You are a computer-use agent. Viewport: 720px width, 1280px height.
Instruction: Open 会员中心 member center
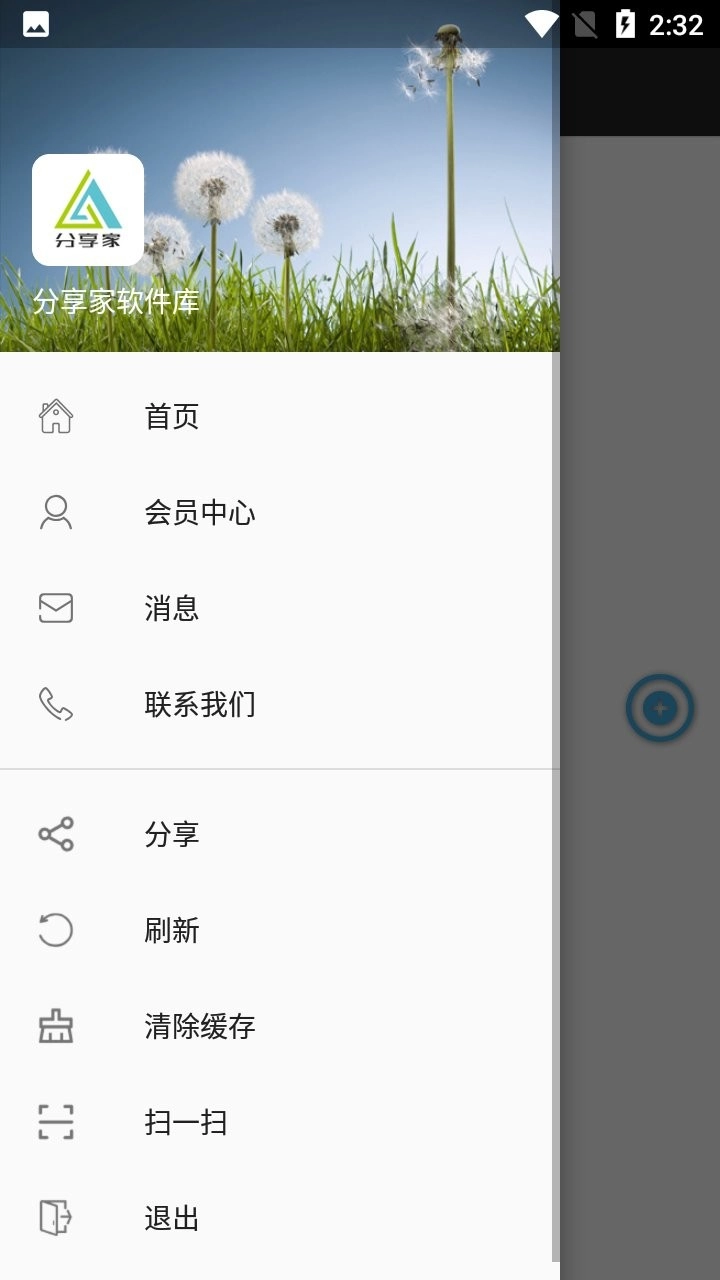coord(199,512)
